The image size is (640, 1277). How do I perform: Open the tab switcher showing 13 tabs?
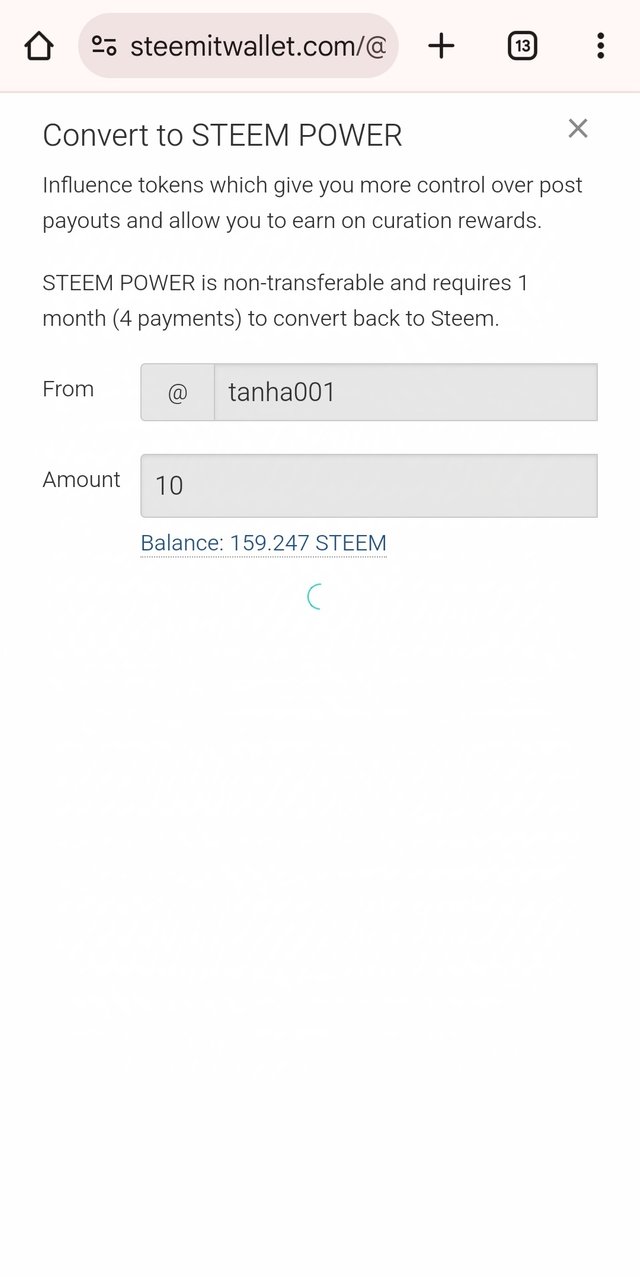(522, 46)
